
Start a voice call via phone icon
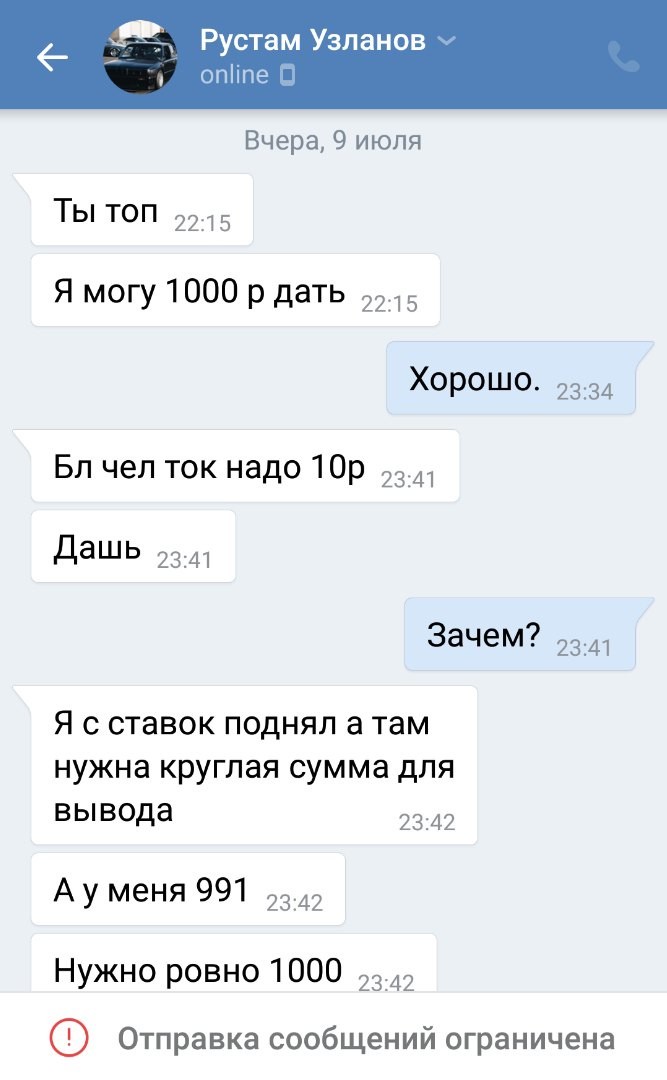click(x=623, y=58)
